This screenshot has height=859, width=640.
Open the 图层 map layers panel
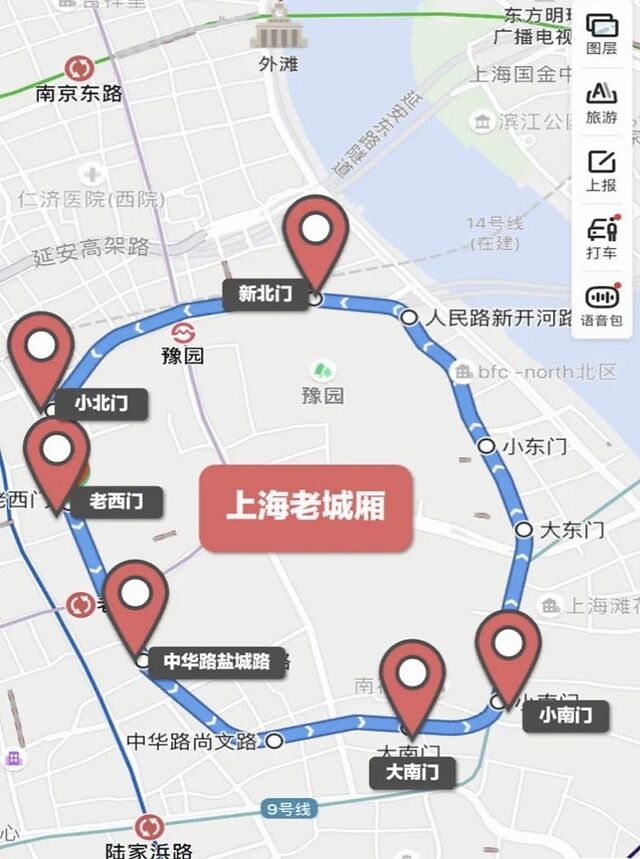click(x=602, y=34)
